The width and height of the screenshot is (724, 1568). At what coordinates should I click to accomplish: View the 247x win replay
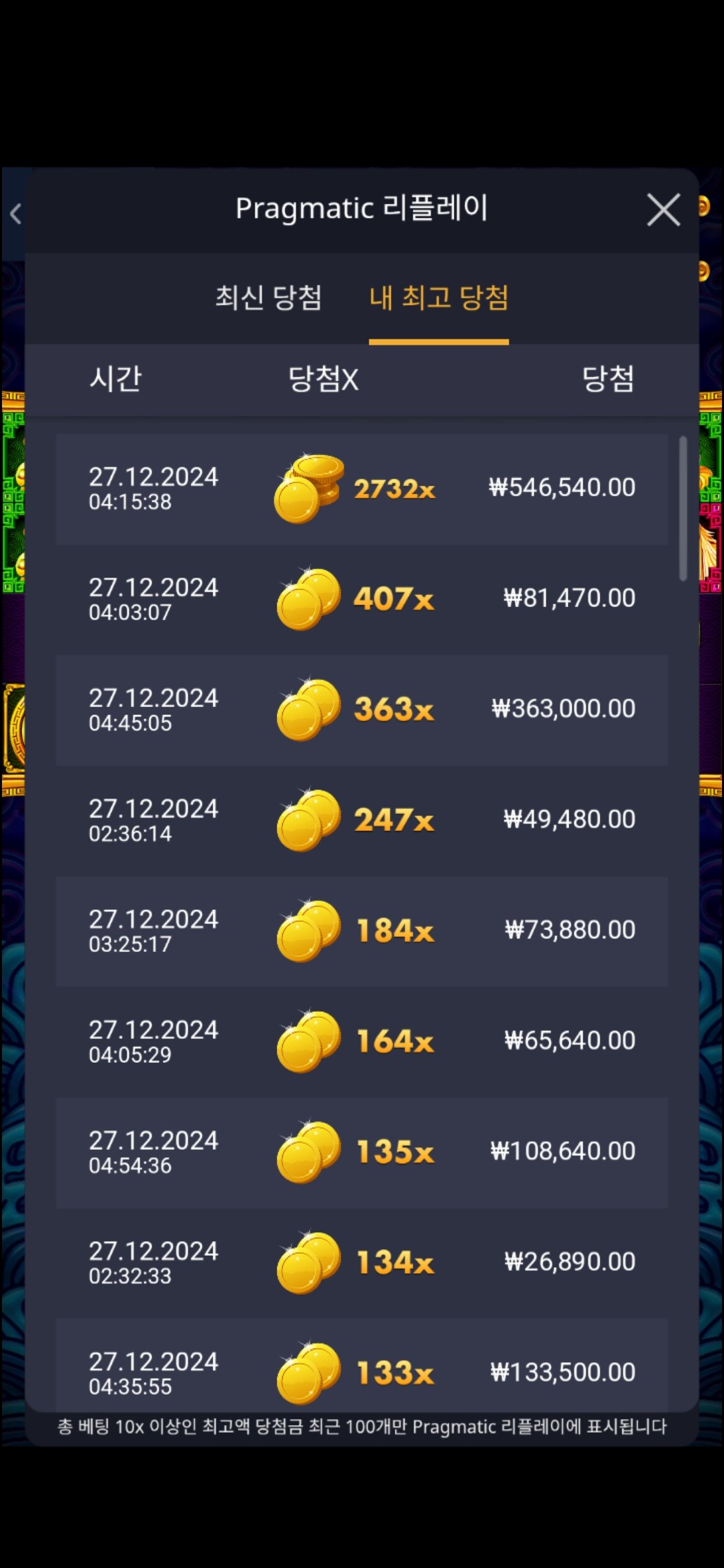pyautogui.click(x=362, y=820)
